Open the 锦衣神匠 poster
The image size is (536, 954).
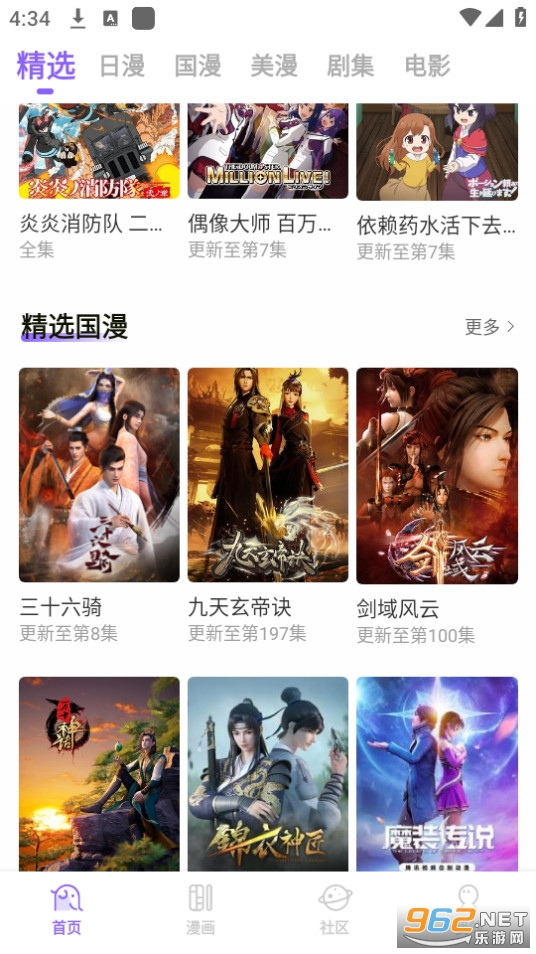click(x=268, y=773)
